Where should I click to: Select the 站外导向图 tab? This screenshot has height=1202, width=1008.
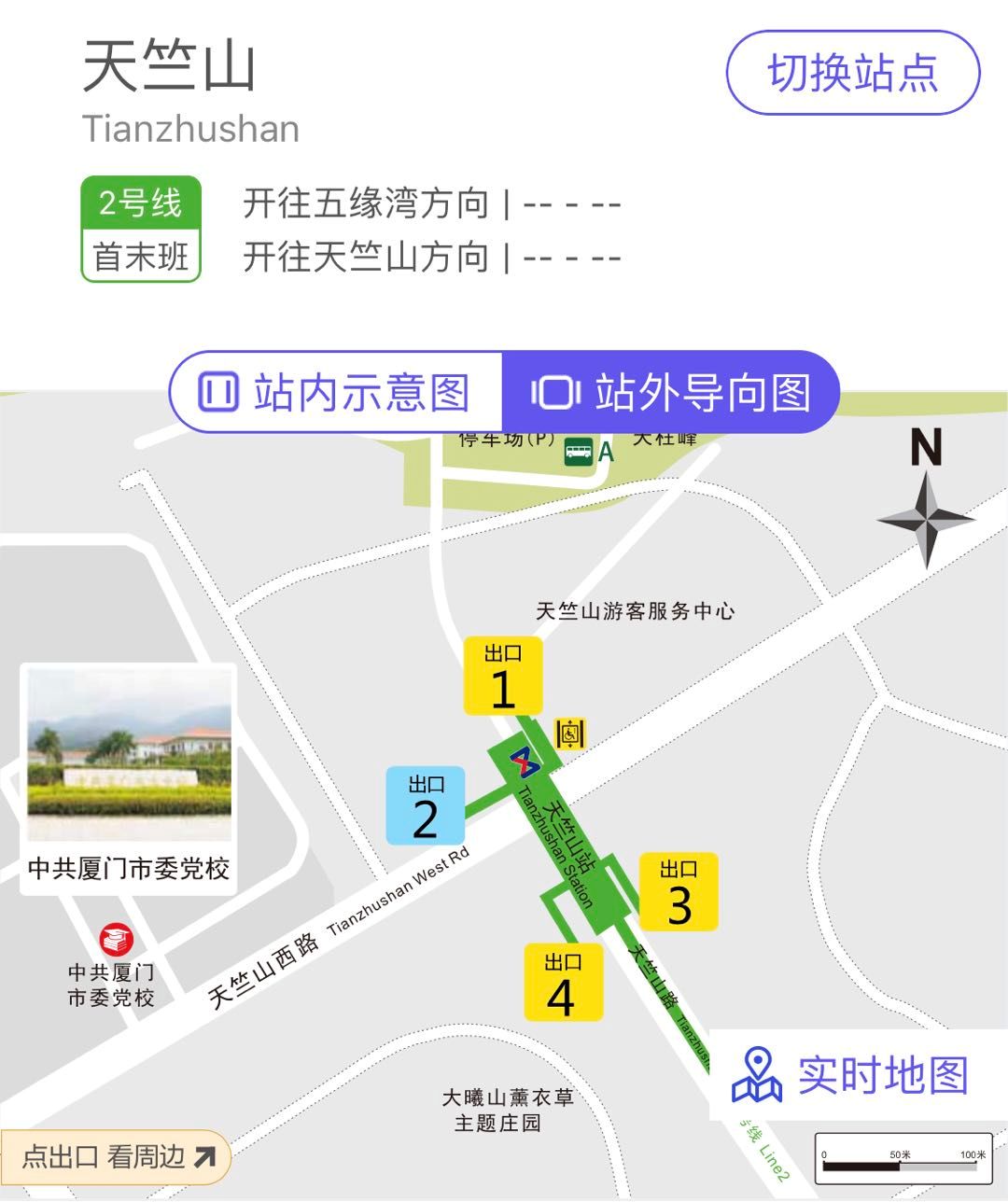pos(671,392)
